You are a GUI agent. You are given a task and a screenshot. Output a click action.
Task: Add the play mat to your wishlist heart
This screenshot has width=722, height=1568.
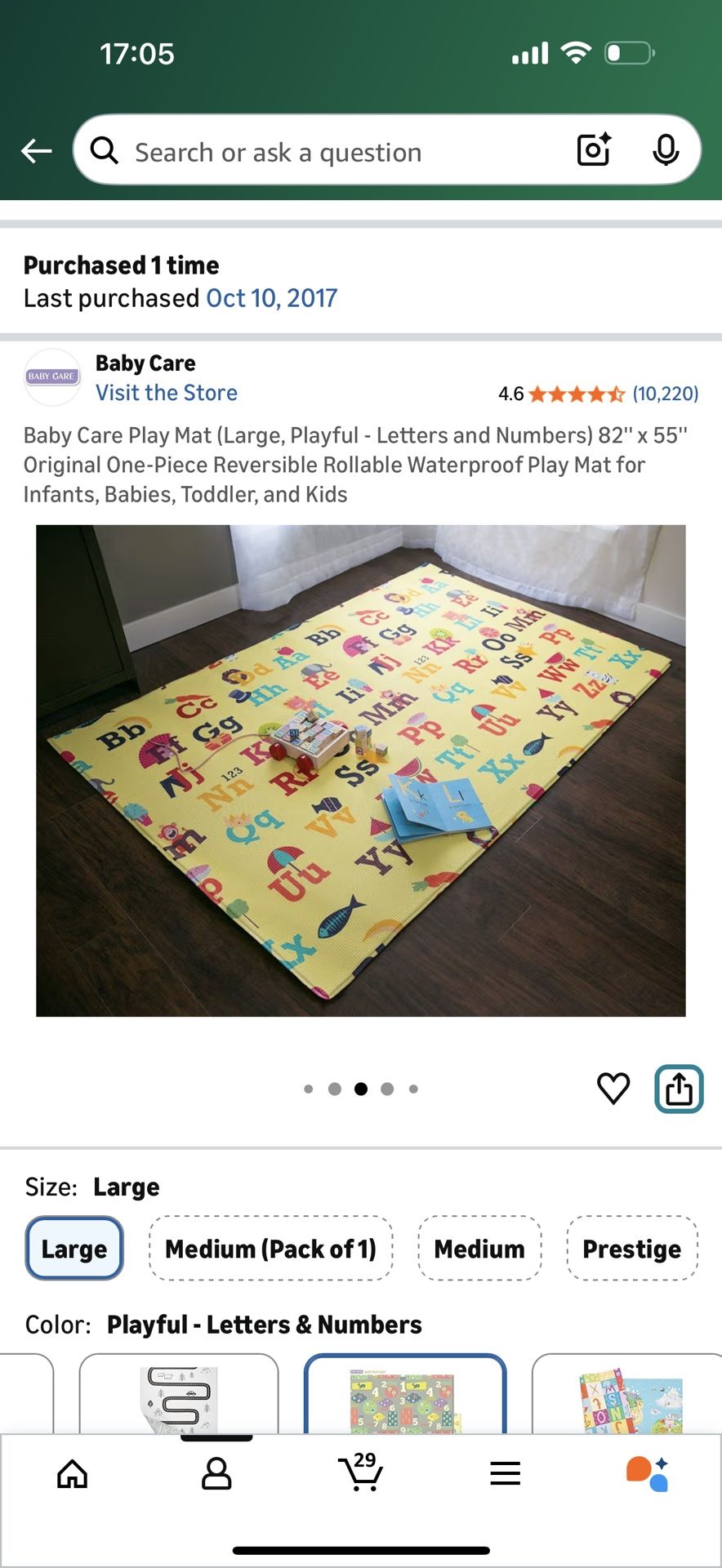(613, 1088)
